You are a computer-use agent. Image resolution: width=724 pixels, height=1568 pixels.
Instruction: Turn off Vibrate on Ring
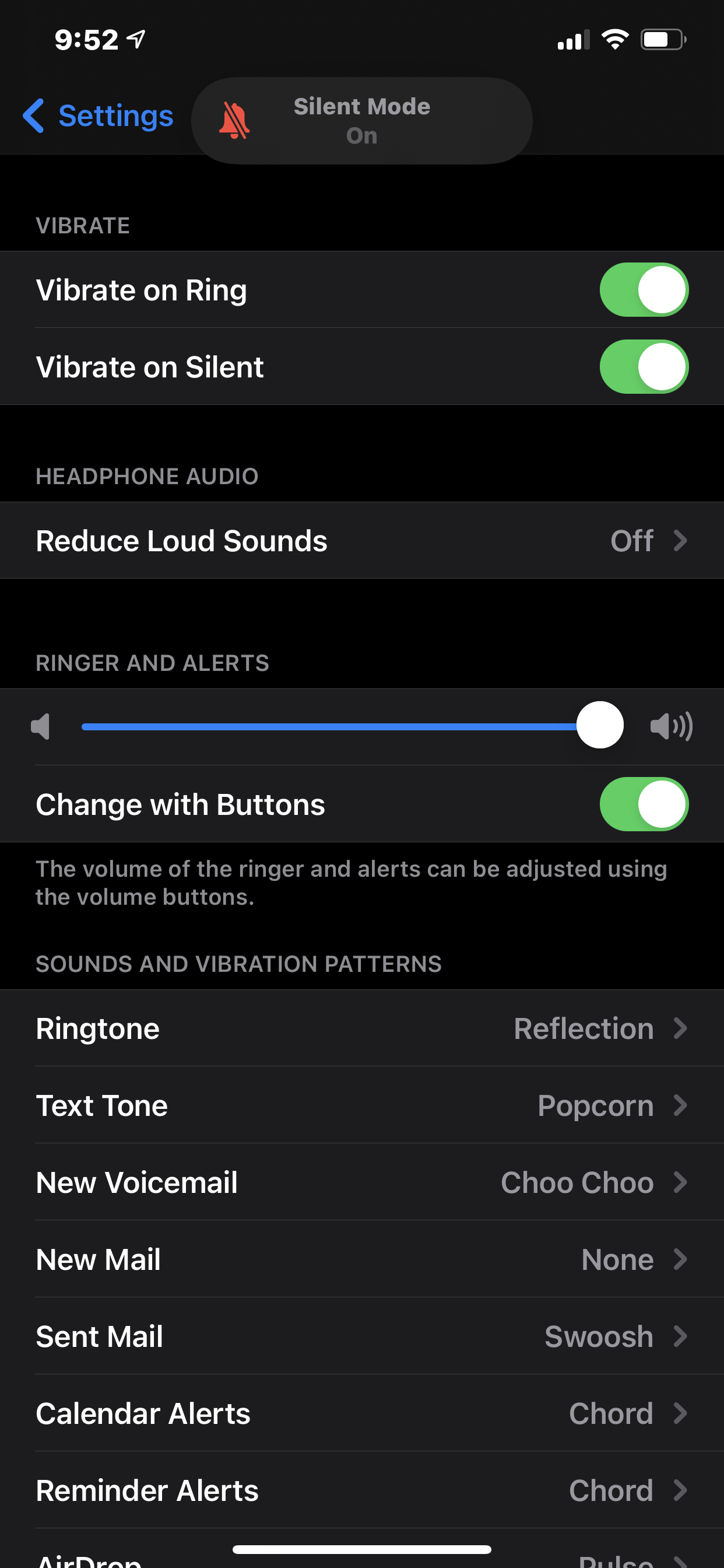(x=644, y=290)
